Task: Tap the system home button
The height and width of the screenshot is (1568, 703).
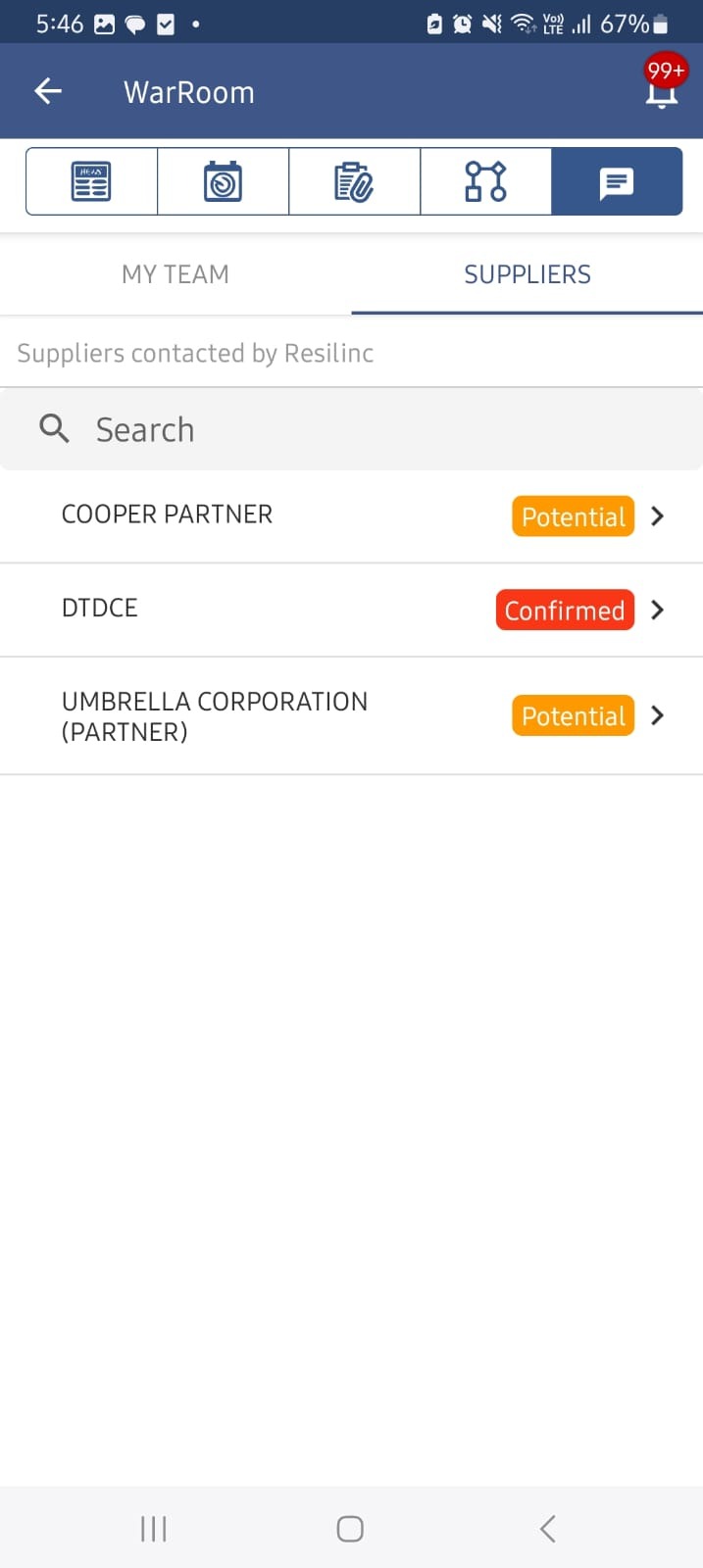Action: pyautogui.click(x=350, y=1529)
